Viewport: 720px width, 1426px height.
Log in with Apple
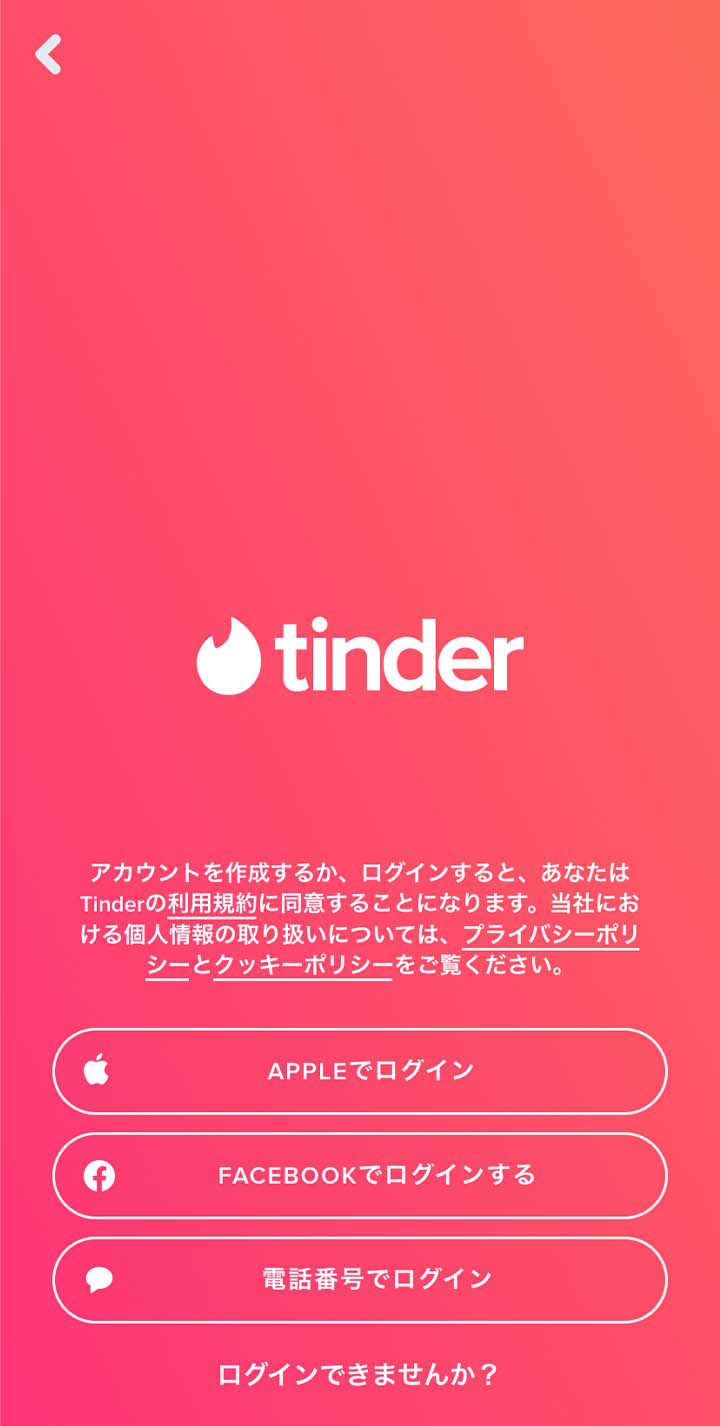click(360, 1071)
